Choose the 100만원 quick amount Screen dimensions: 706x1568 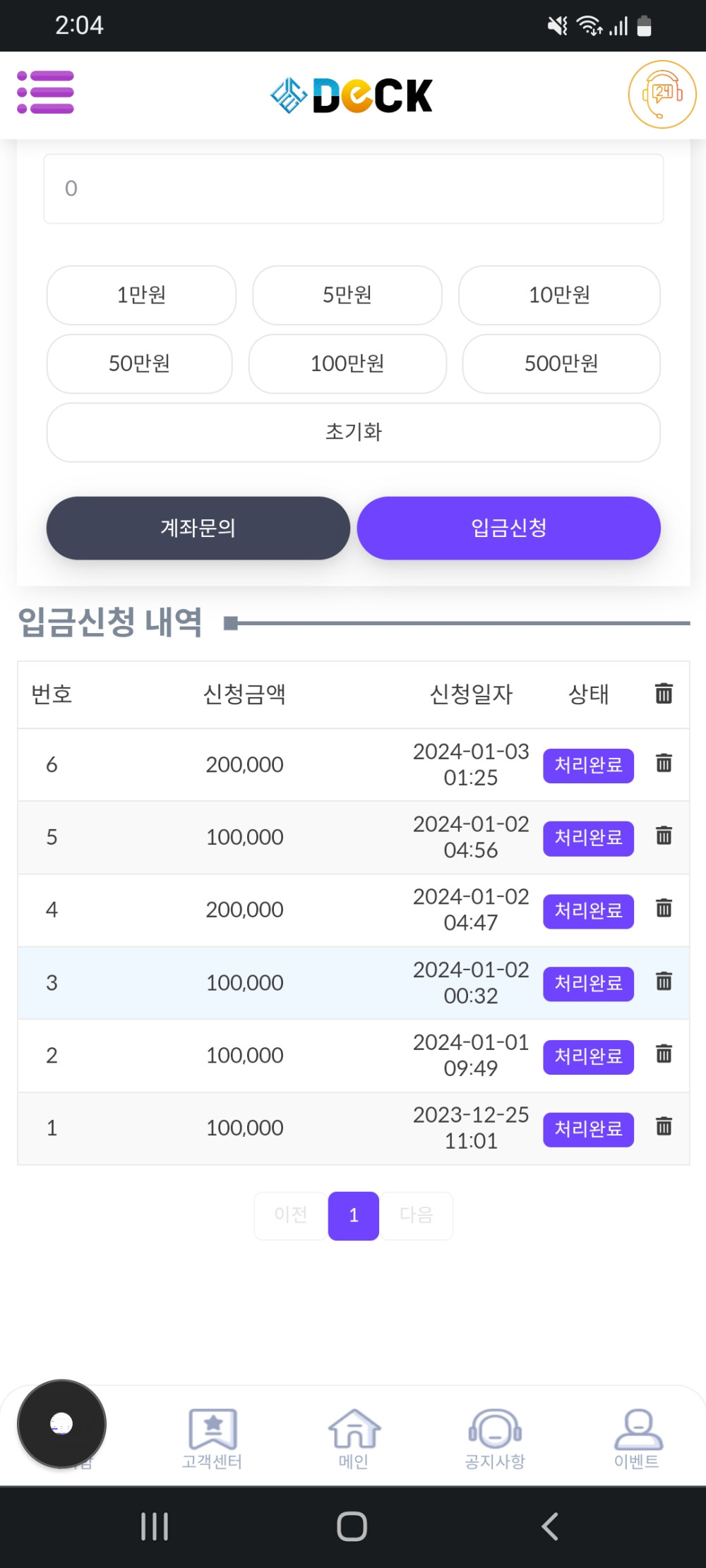[347, 363]
